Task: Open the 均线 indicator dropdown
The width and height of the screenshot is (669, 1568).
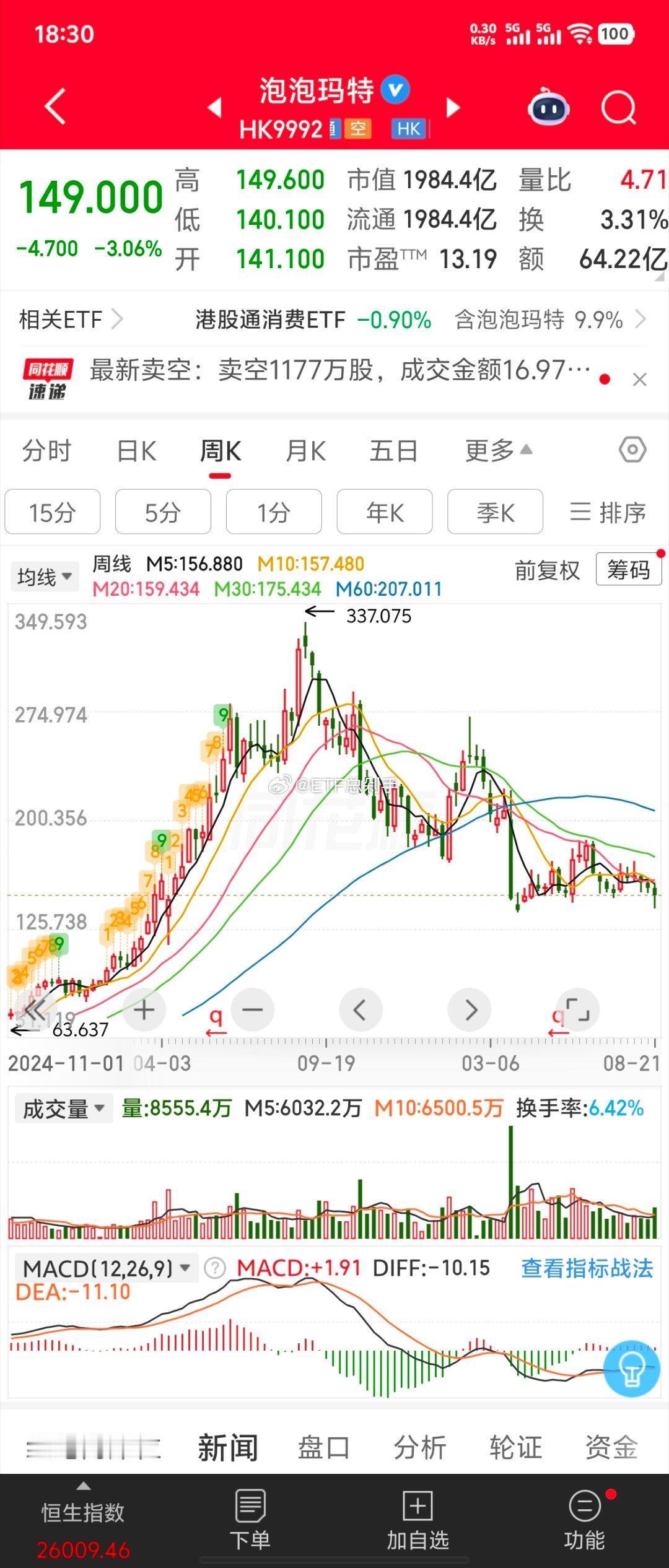Action: tap(45, 577)
